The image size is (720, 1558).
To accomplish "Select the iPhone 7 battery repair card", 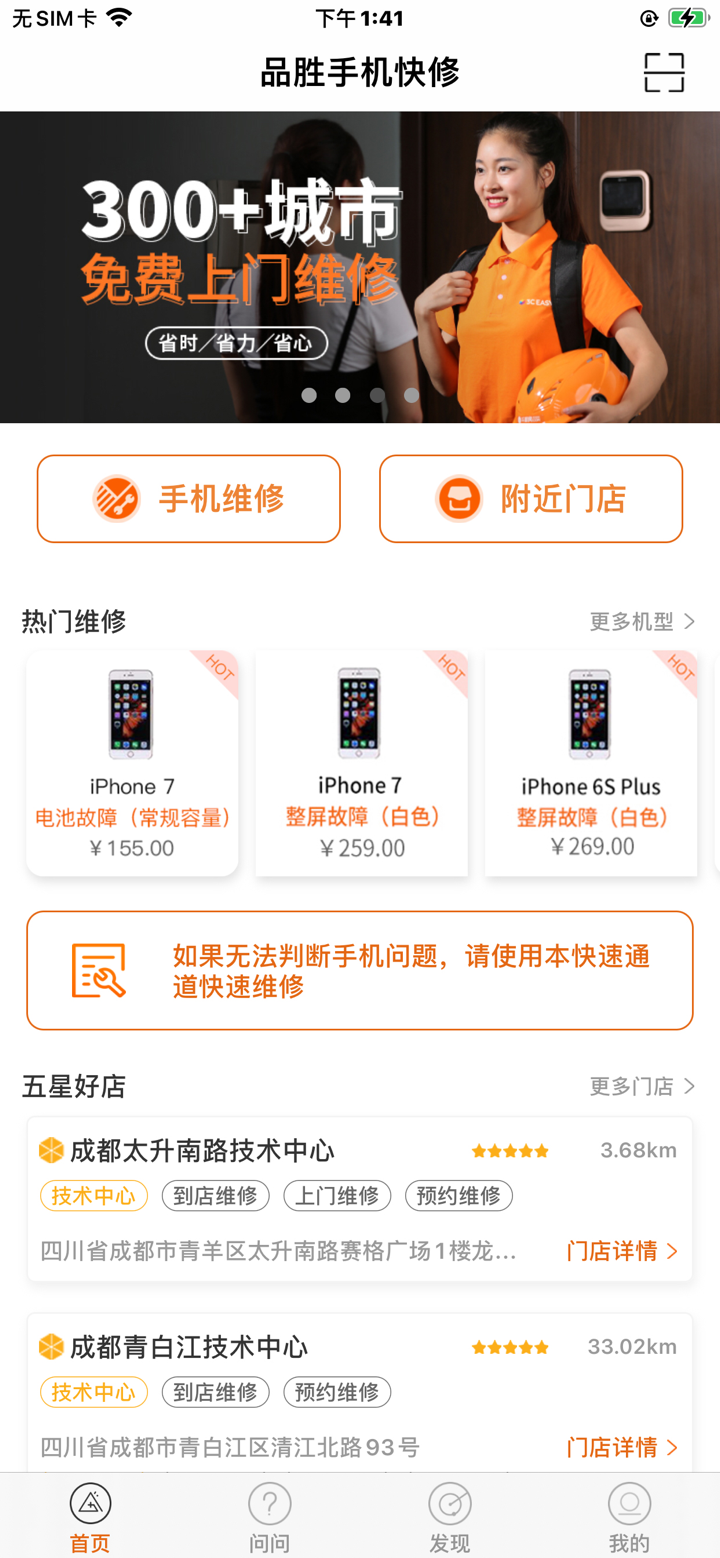I will click(132, 764).
